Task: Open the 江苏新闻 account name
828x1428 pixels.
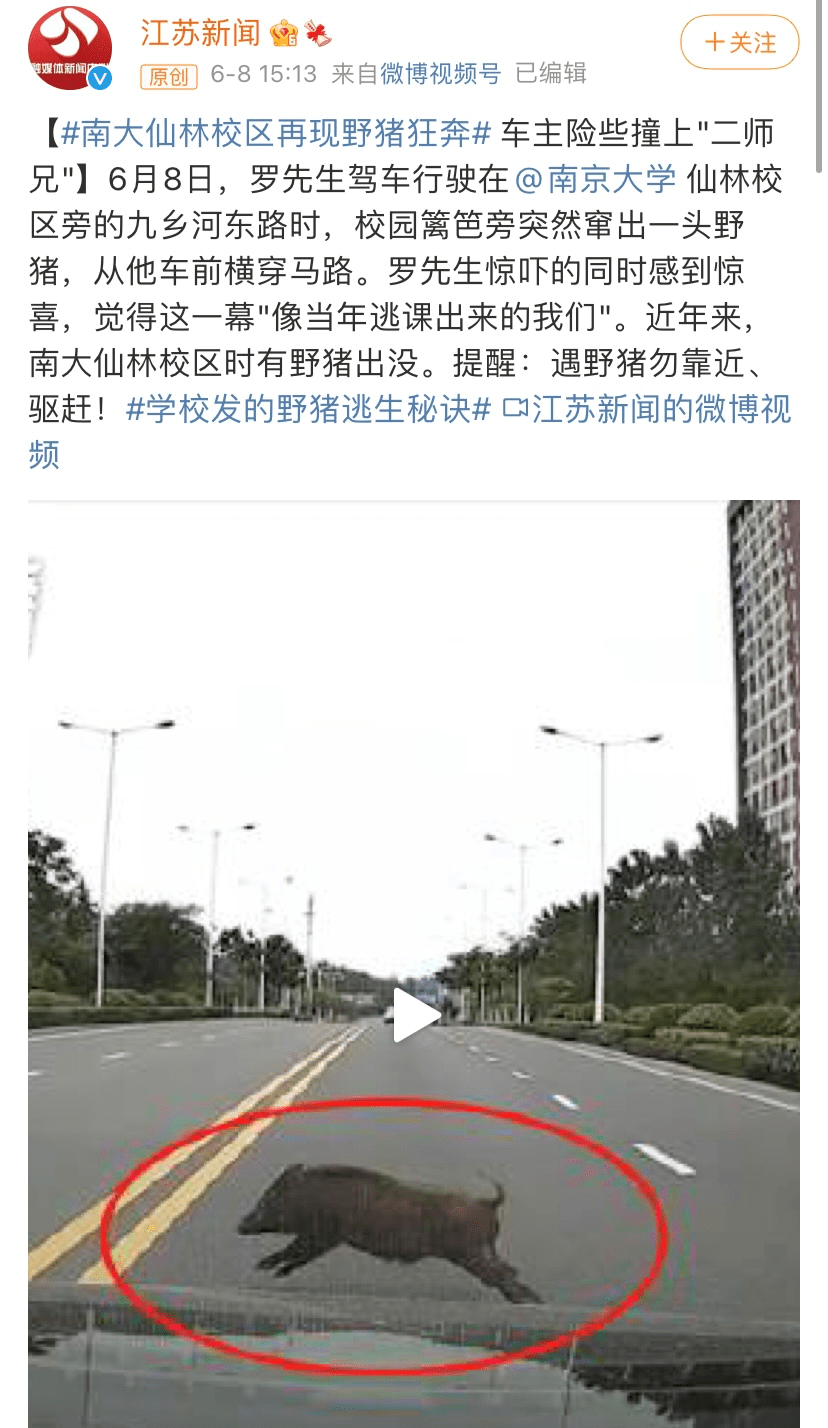Action: tap(201, 32)
